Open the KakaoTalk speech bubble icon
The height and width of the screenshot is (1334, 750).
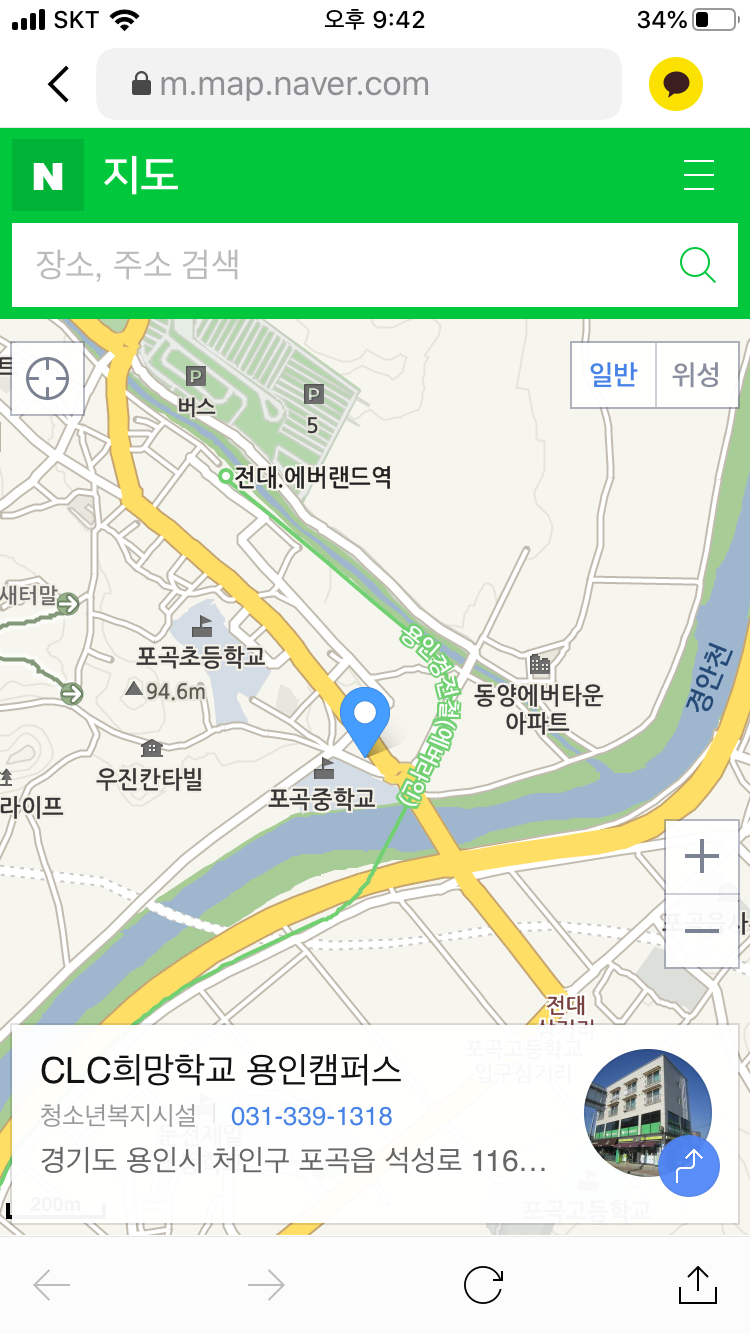(676, 84)
